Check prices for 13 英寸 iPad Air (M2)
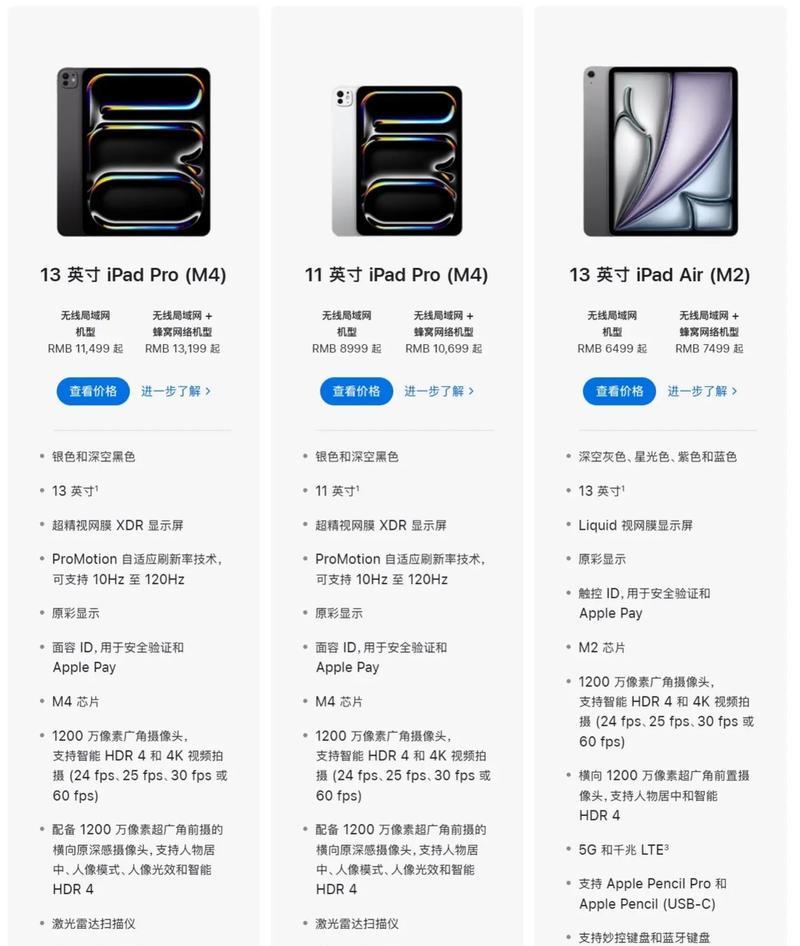This screenshot has height=946, width=800. point(619,391)
